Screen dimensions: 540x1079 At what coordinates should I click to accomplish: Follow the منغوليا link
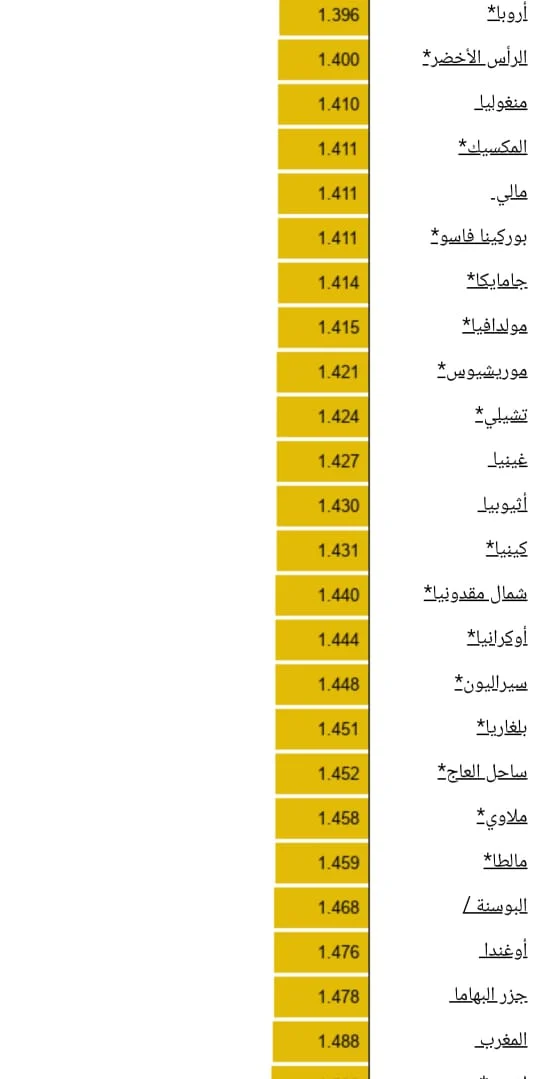502,103
